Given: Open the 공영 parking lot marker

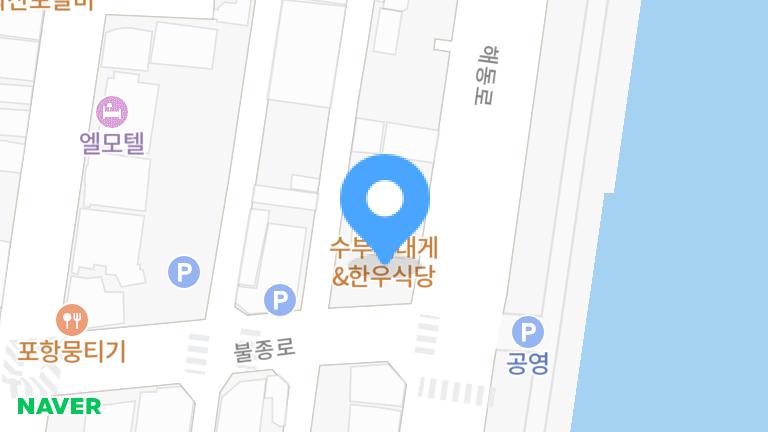Looking at the screenshot, I should coord(528,333).
